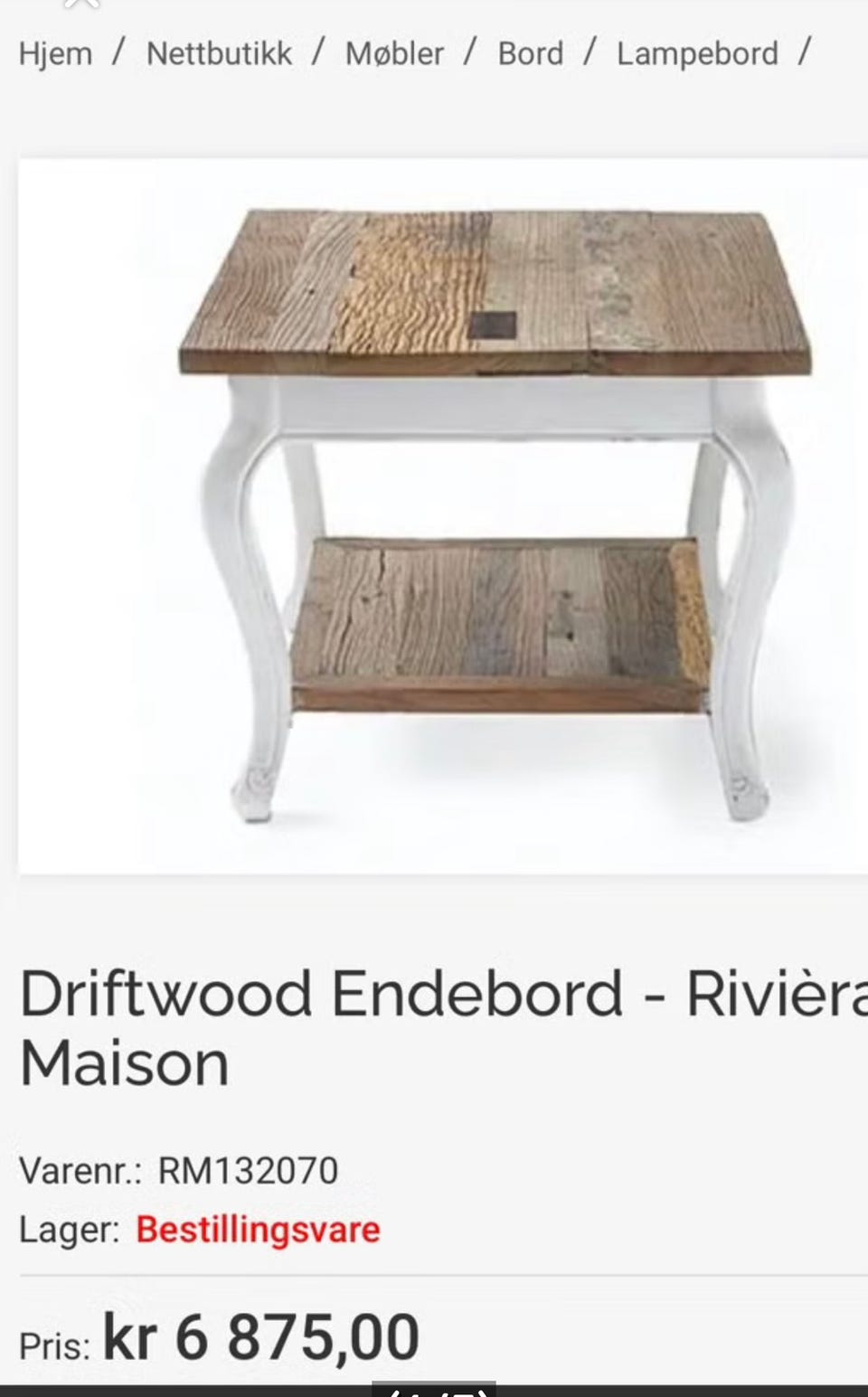Image resolution: width=868 pixels, height=1397 pixels.
Task: Go back to the Bord category
Action: point(530,53)
